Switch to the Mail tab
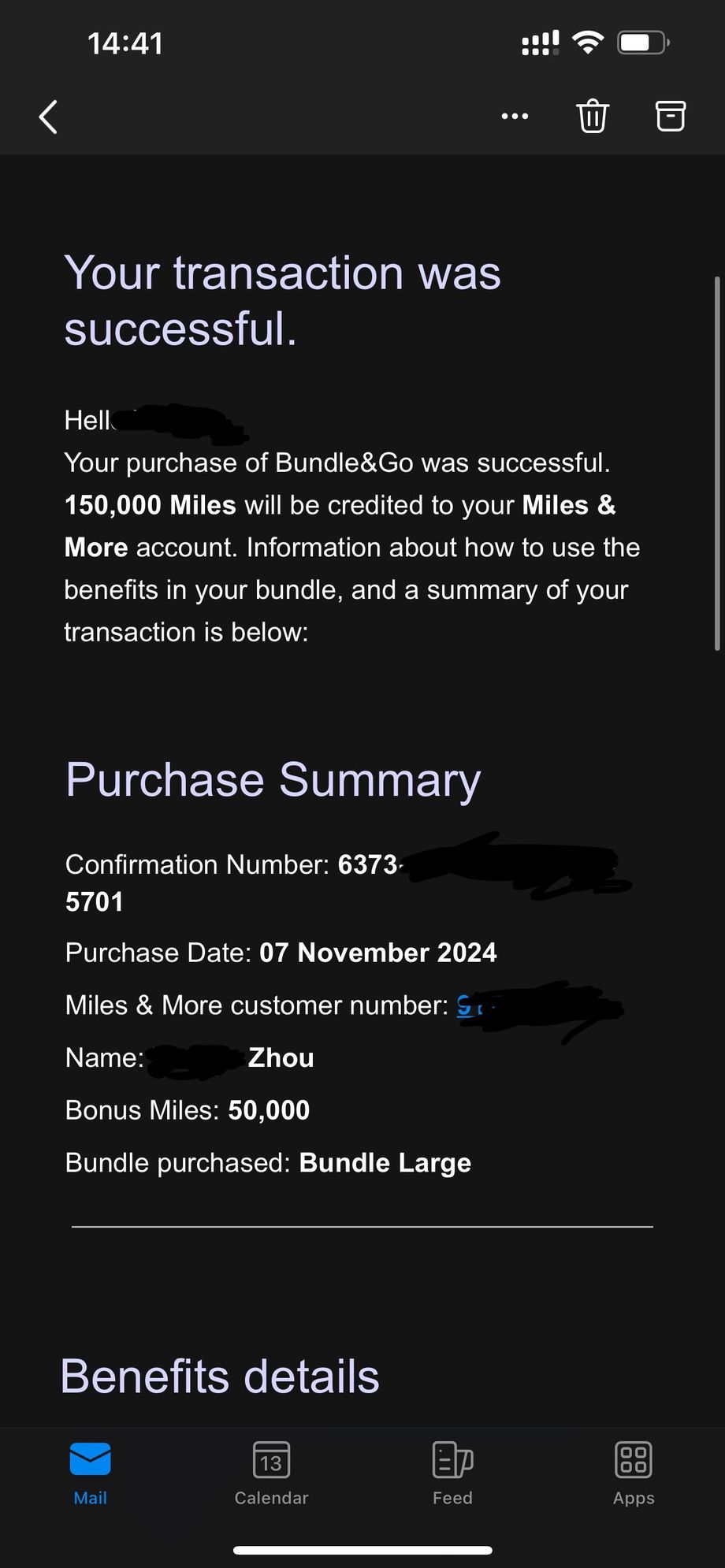Viewport: 725px width, 1568px height. pyautogui.click(x=91, y=1472)
